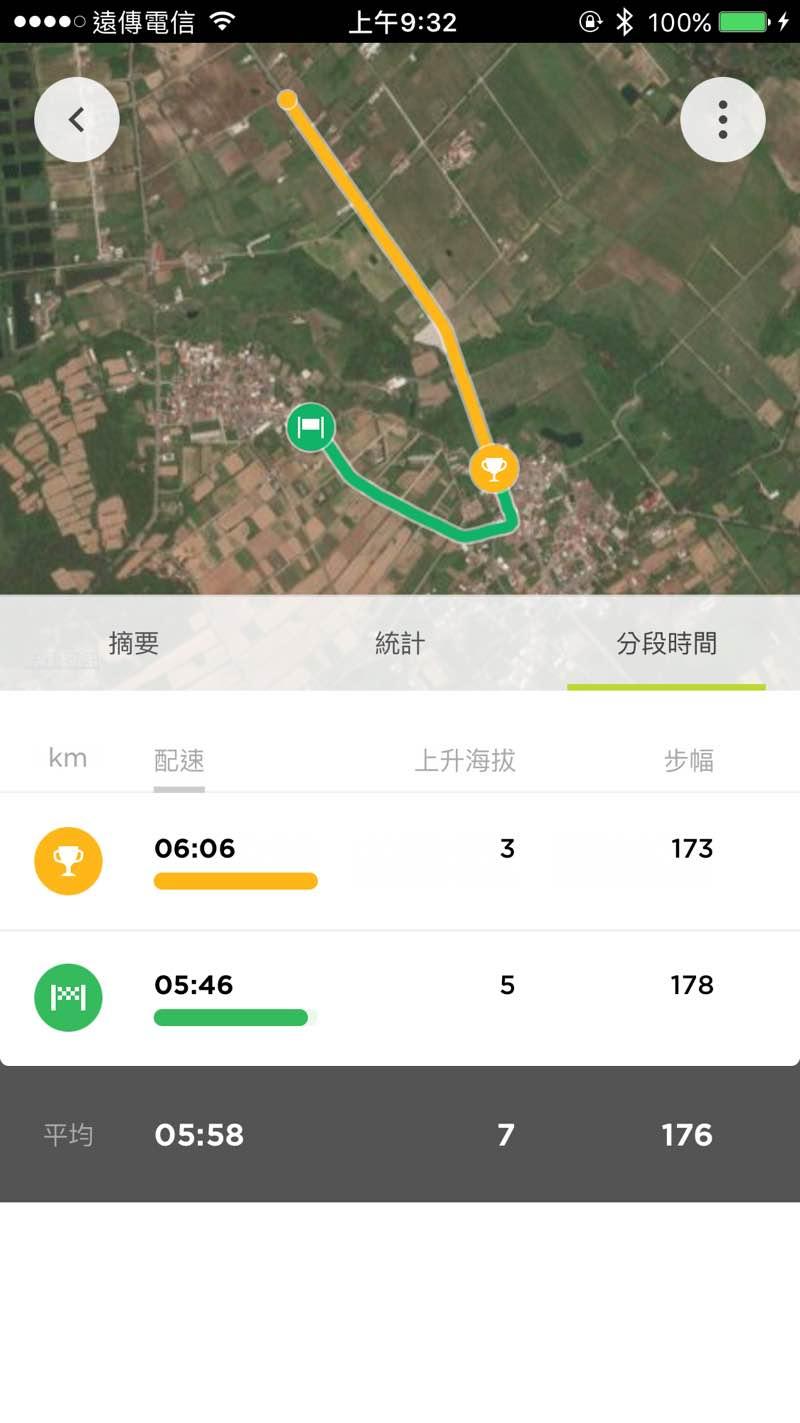Screen dimensions: 800x1423
Task: Select the 05:46 finish split row
Action: [400, 998]
